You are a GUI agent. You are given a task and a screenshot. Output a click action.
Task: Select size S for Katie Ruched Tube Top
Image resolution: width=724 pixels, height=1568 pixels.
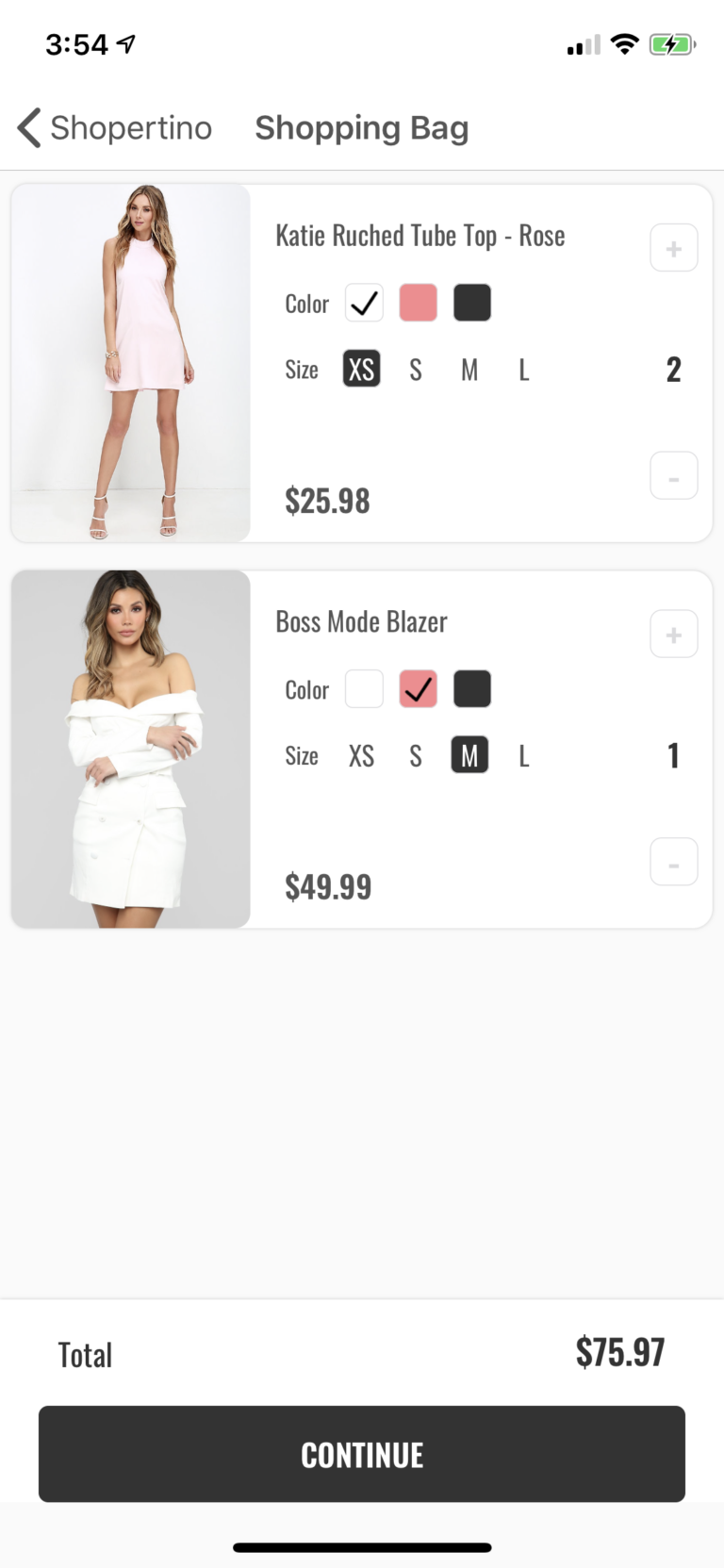415,370
